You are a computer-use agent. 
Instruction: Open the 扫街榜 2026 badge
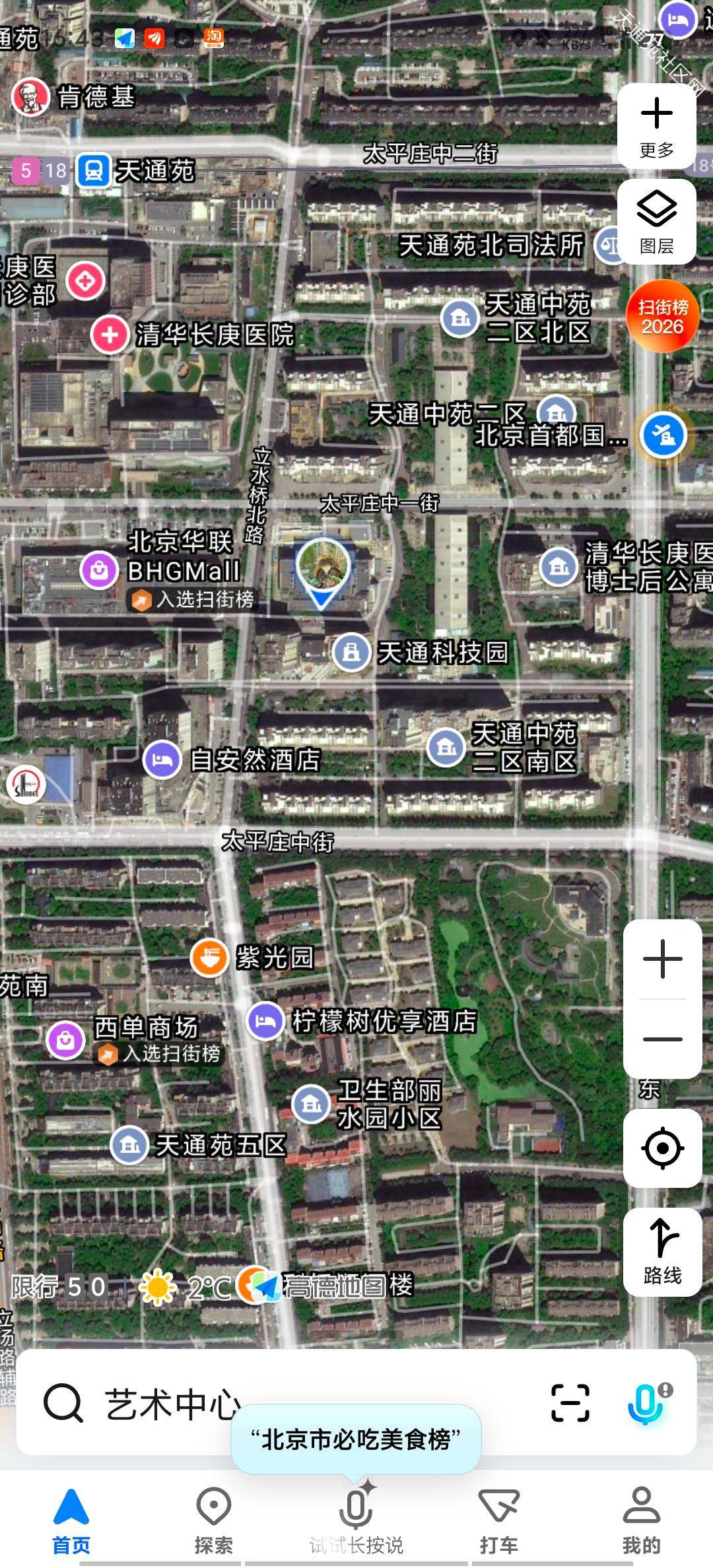click(x=662, y=317)
